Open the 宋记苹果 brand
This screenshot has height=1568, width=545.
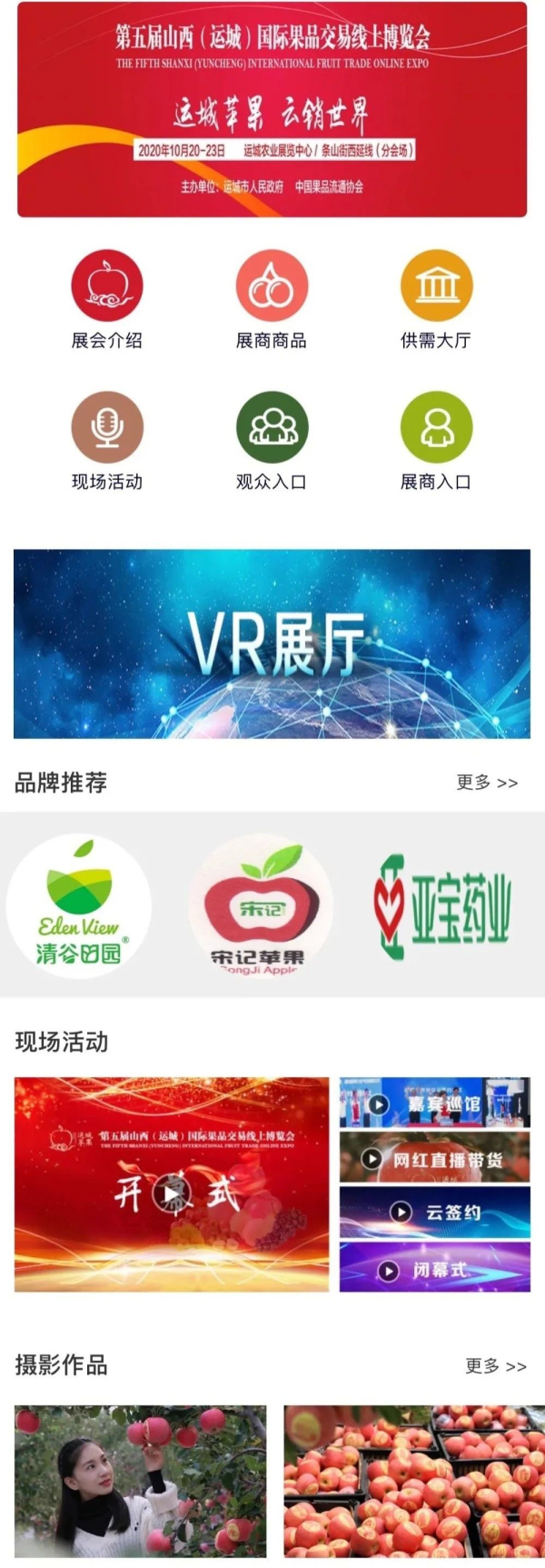[260, 905]
